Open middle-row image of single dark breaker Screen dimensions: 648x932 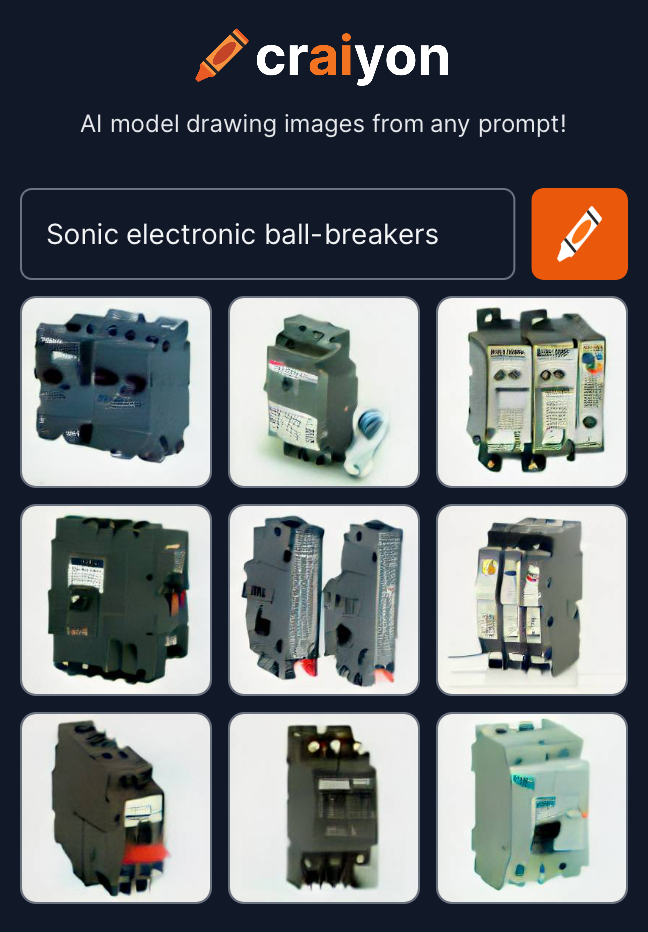point(116,600)
